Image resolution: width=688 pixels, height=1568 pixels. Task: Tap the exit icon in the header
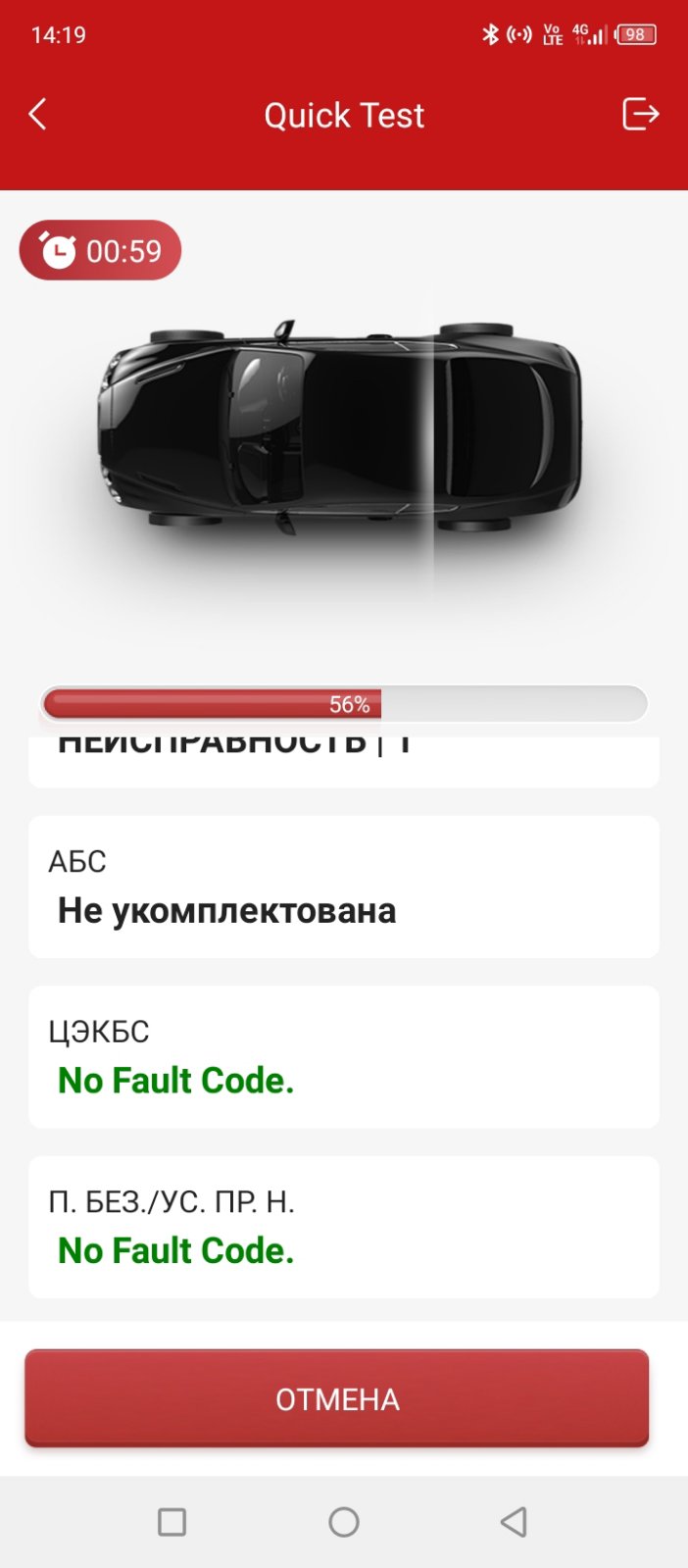(640, 115)
